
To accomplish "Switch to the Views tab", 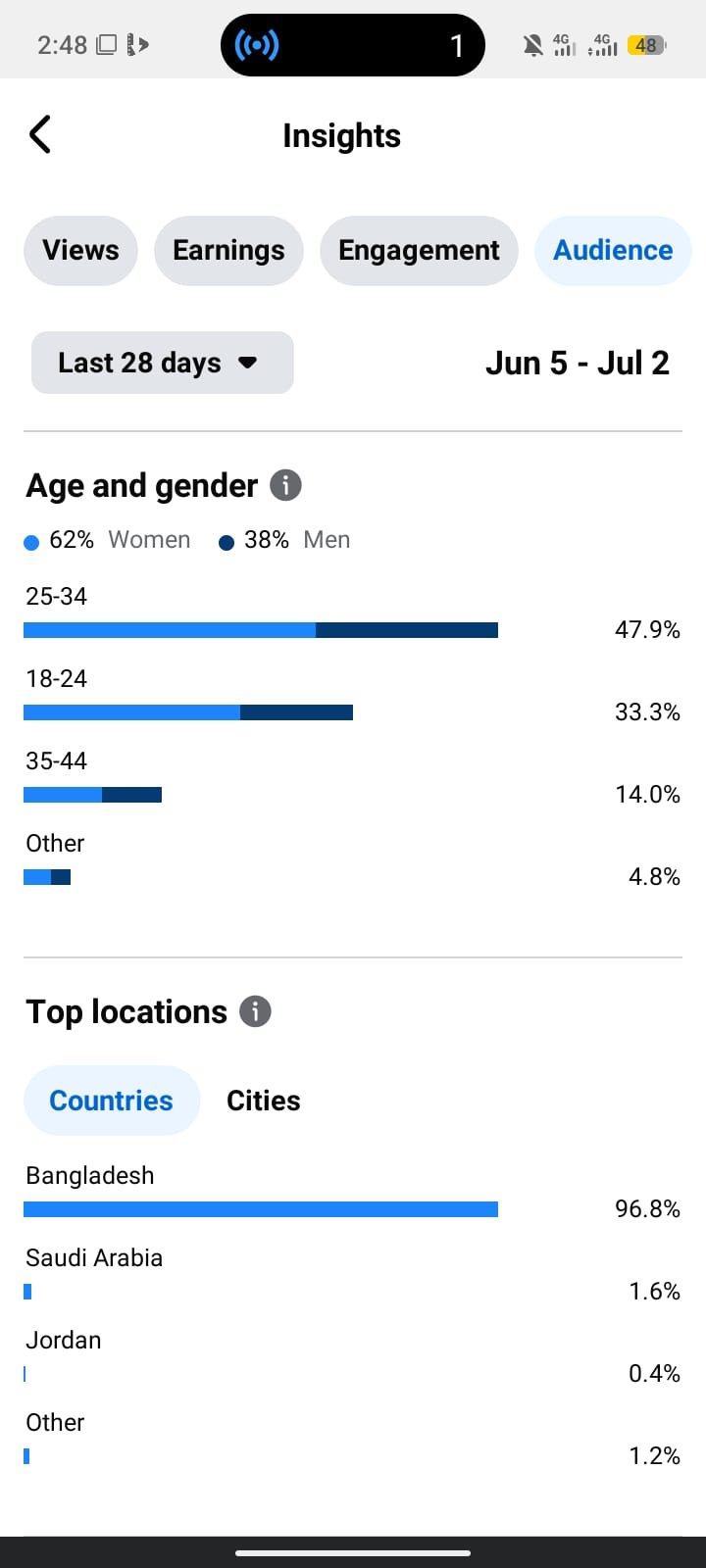I will (x=80, y=251).
